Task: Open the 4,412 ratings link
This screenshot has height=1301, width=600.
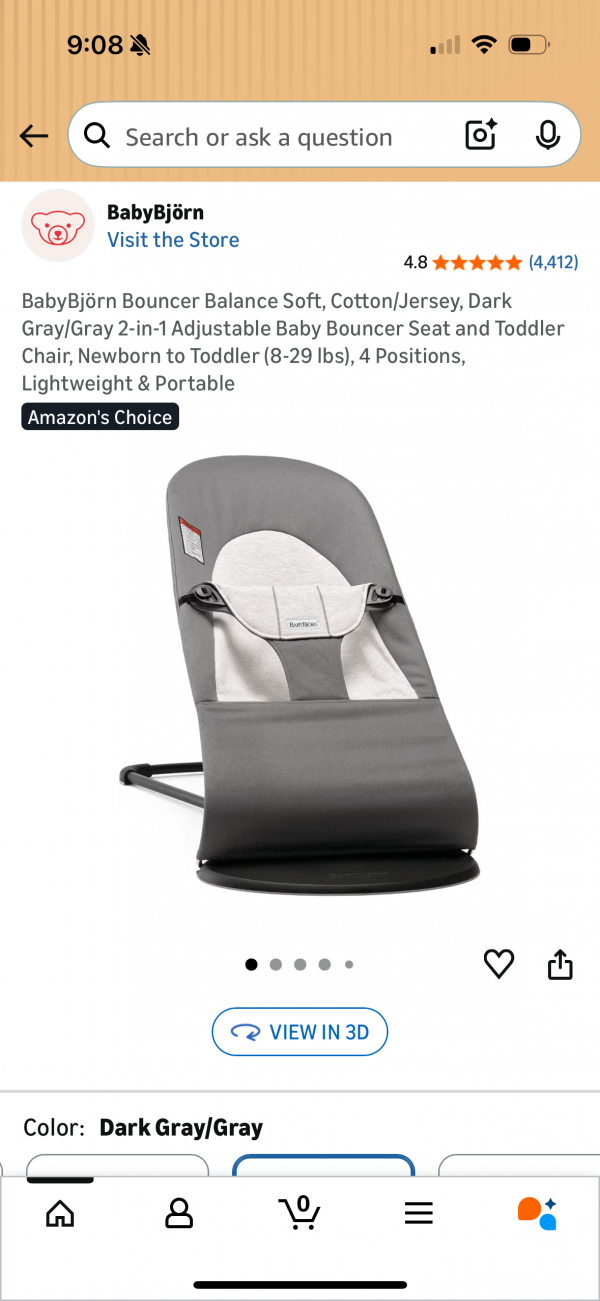Action: pos(553,263)
